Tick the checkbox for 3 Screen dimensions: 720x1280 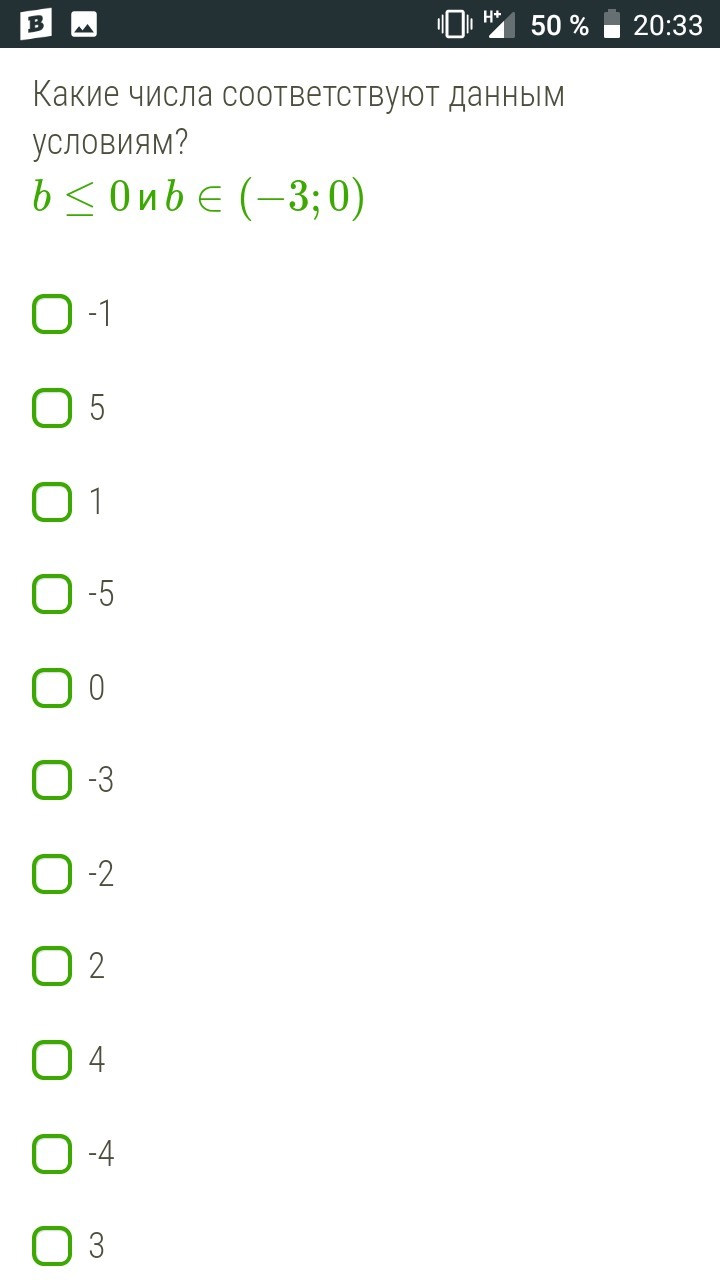52,1246
